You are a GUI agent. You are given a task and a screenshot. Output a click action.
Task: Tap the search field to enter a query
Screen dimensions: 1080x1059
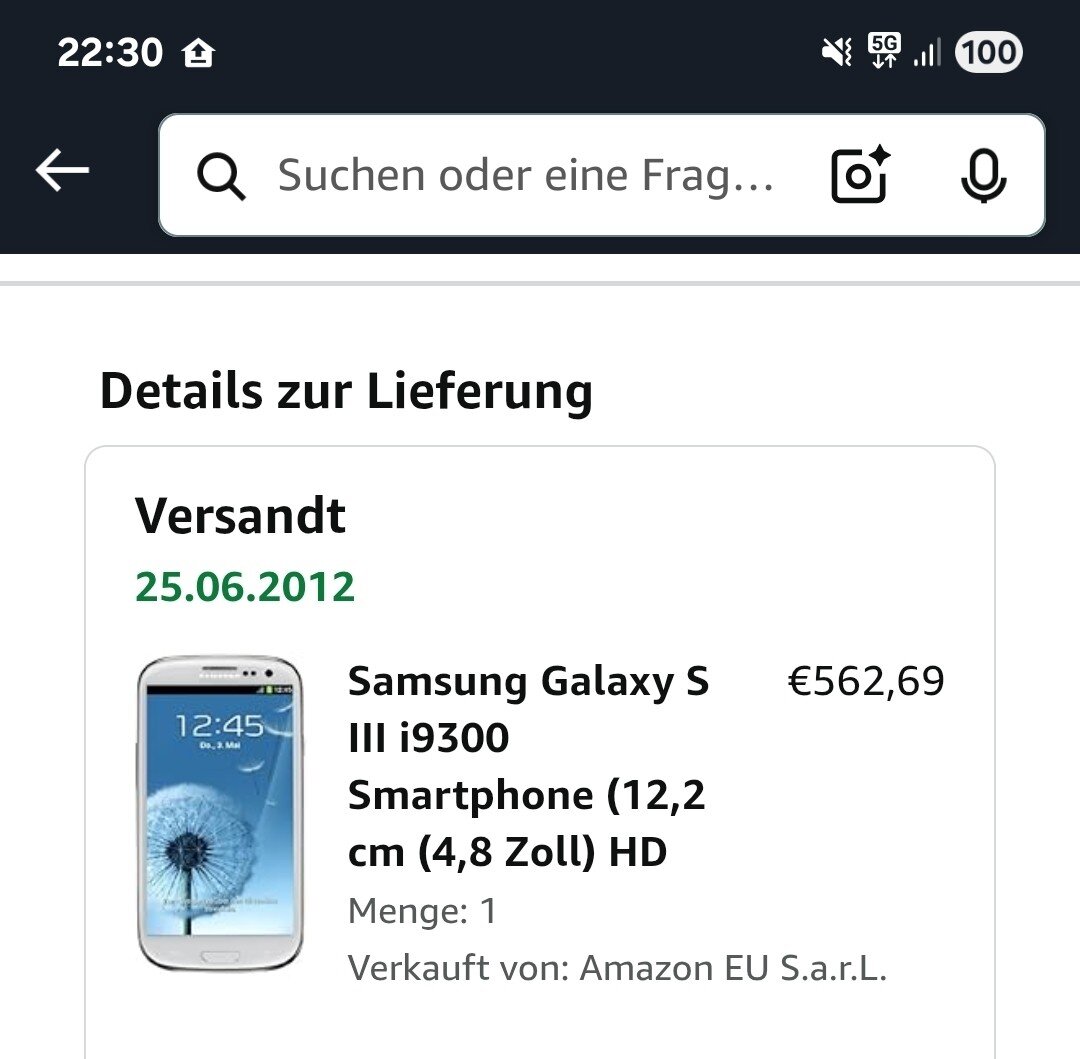(x=524, y=176)
